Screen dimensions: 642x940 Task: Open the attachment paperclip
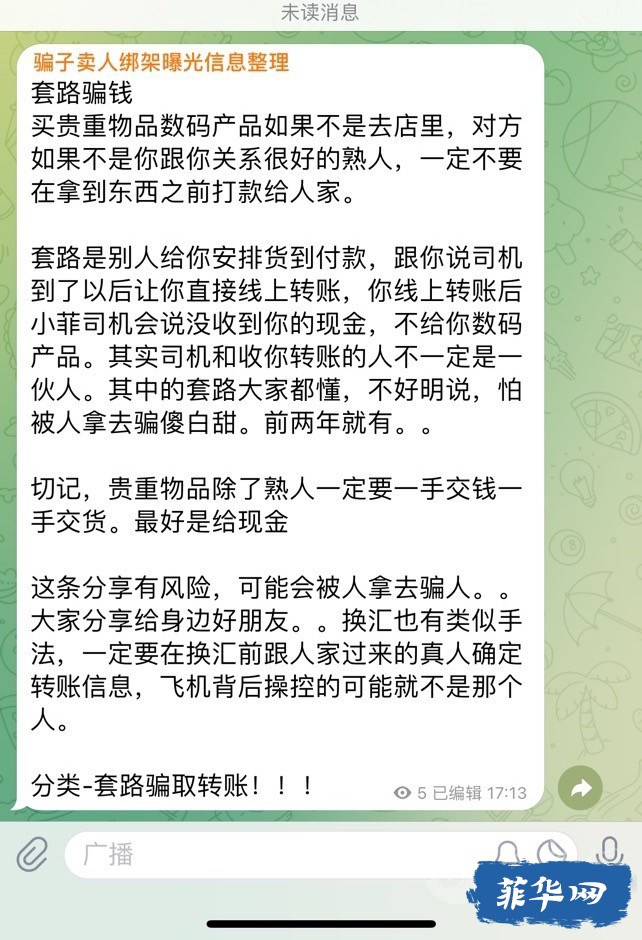click(x=32, y=855)
